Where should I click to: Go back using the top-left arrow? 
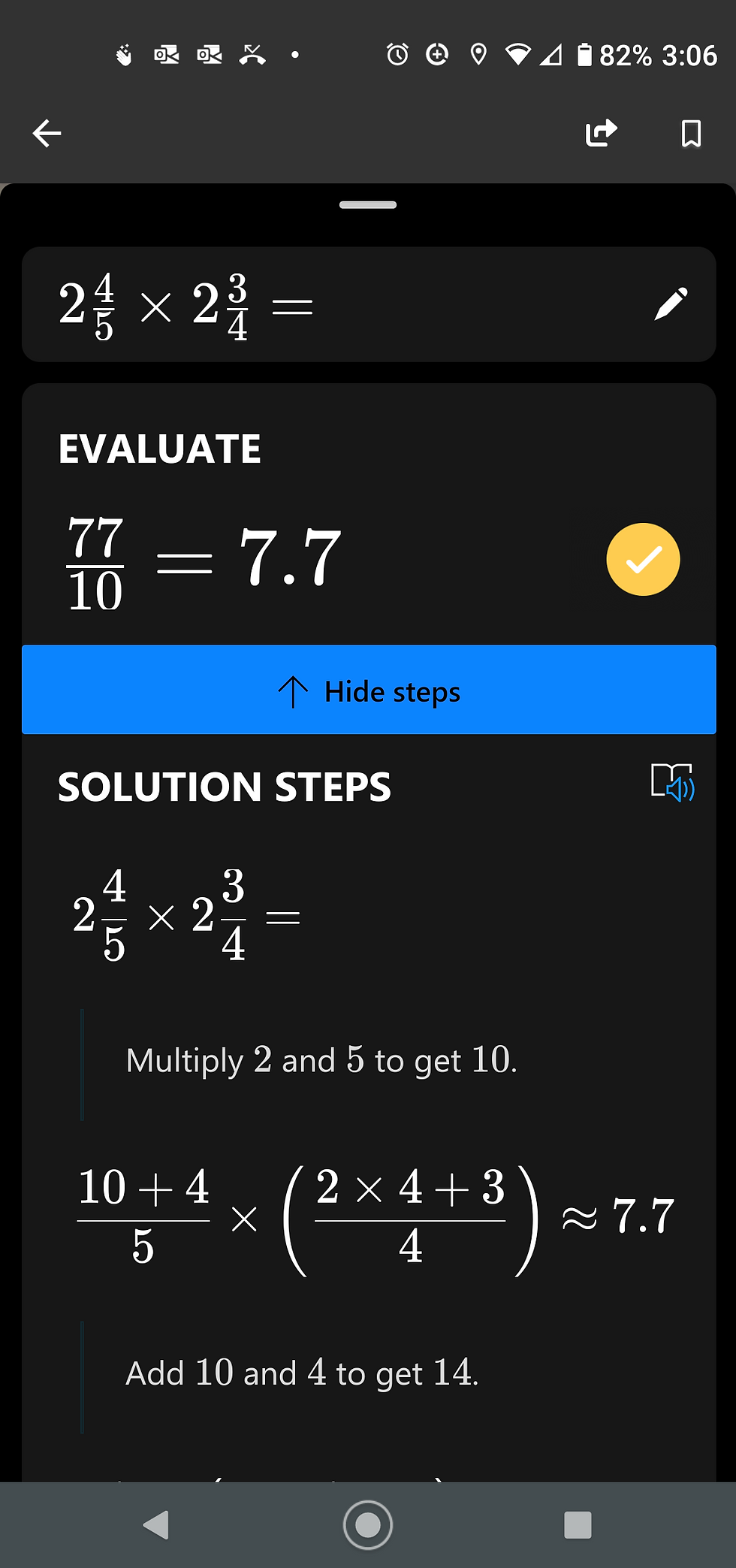[47, 133]
